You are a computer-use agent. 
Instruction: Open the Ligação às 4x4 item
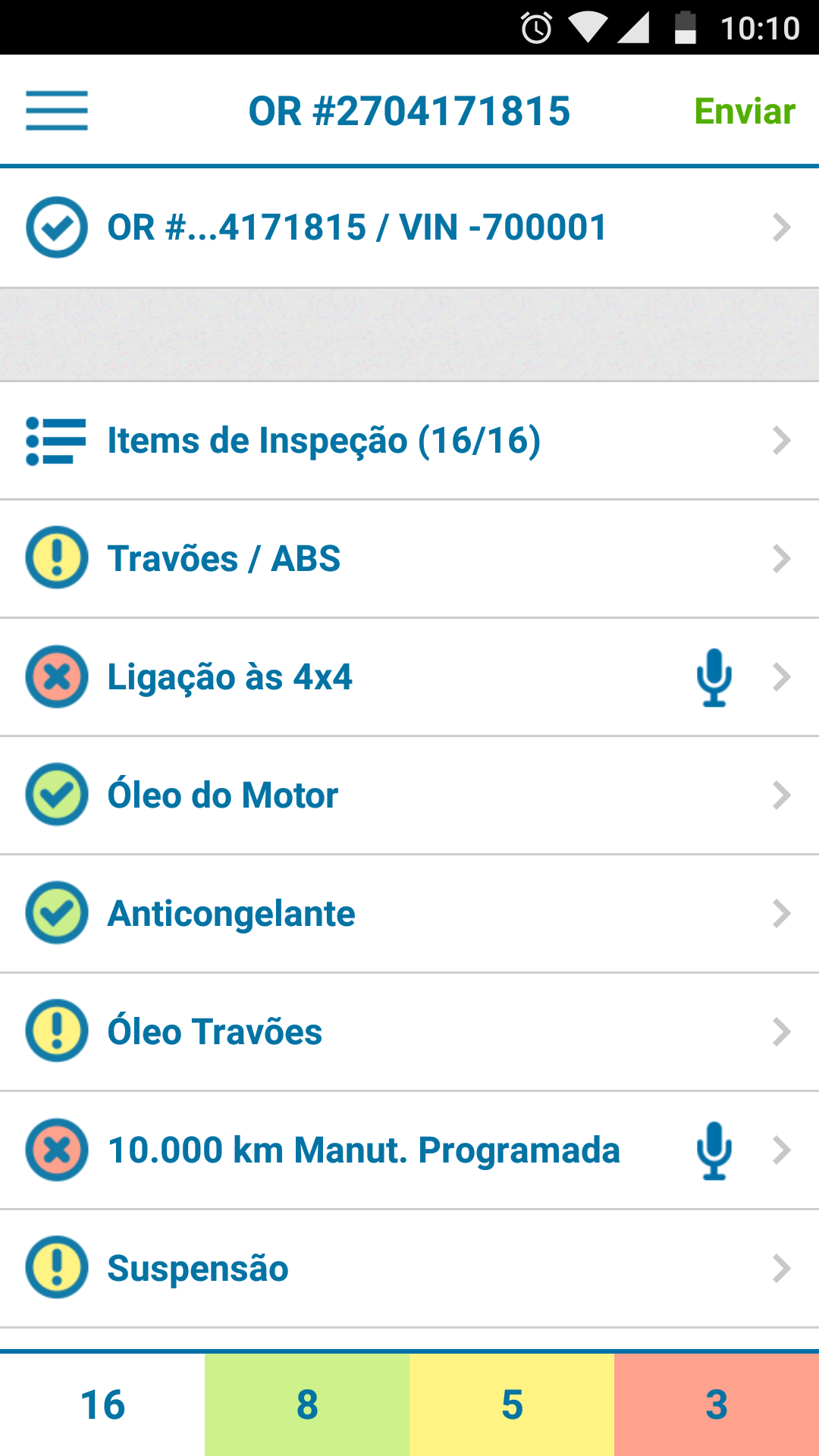[x=409, y=677]
